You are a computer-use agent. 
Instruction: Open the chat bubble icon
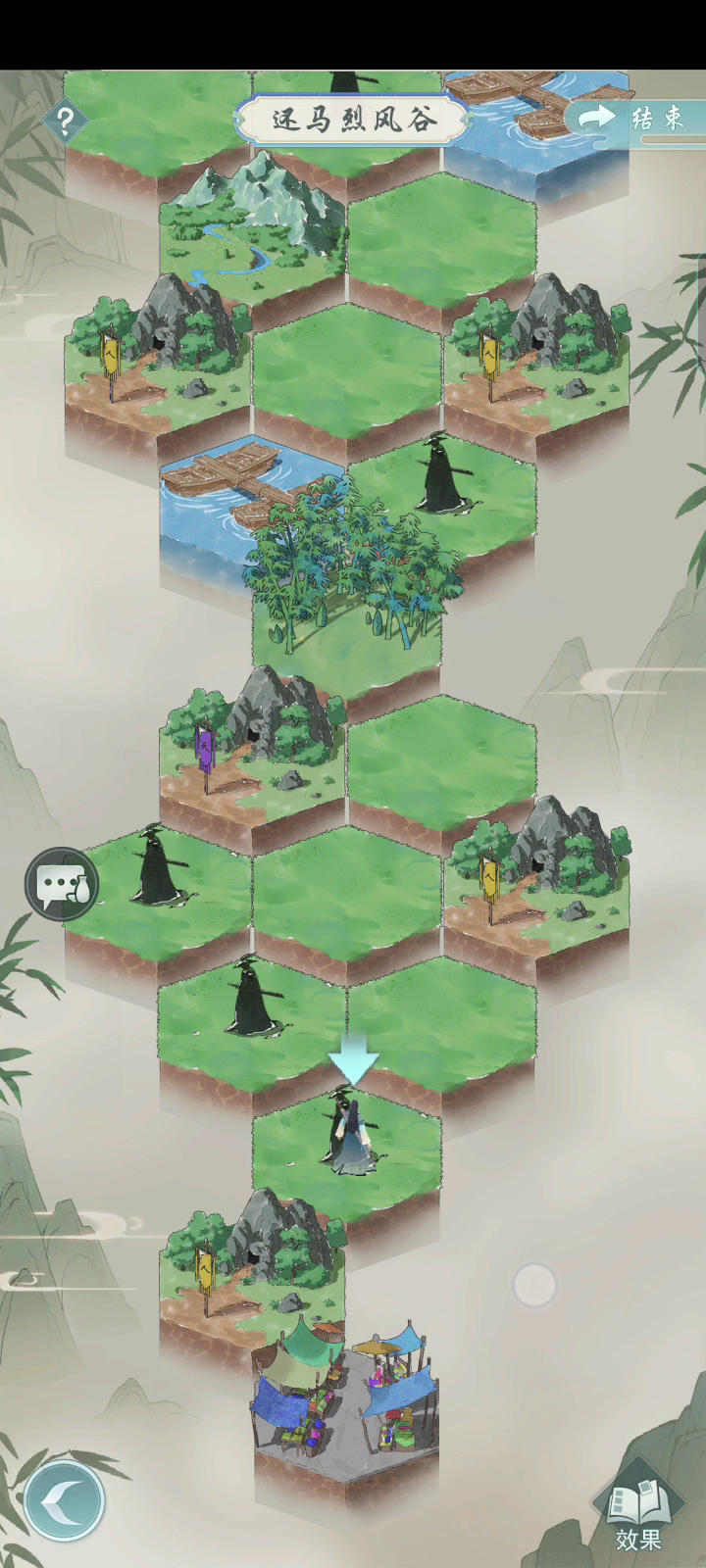tap(62, 884)
